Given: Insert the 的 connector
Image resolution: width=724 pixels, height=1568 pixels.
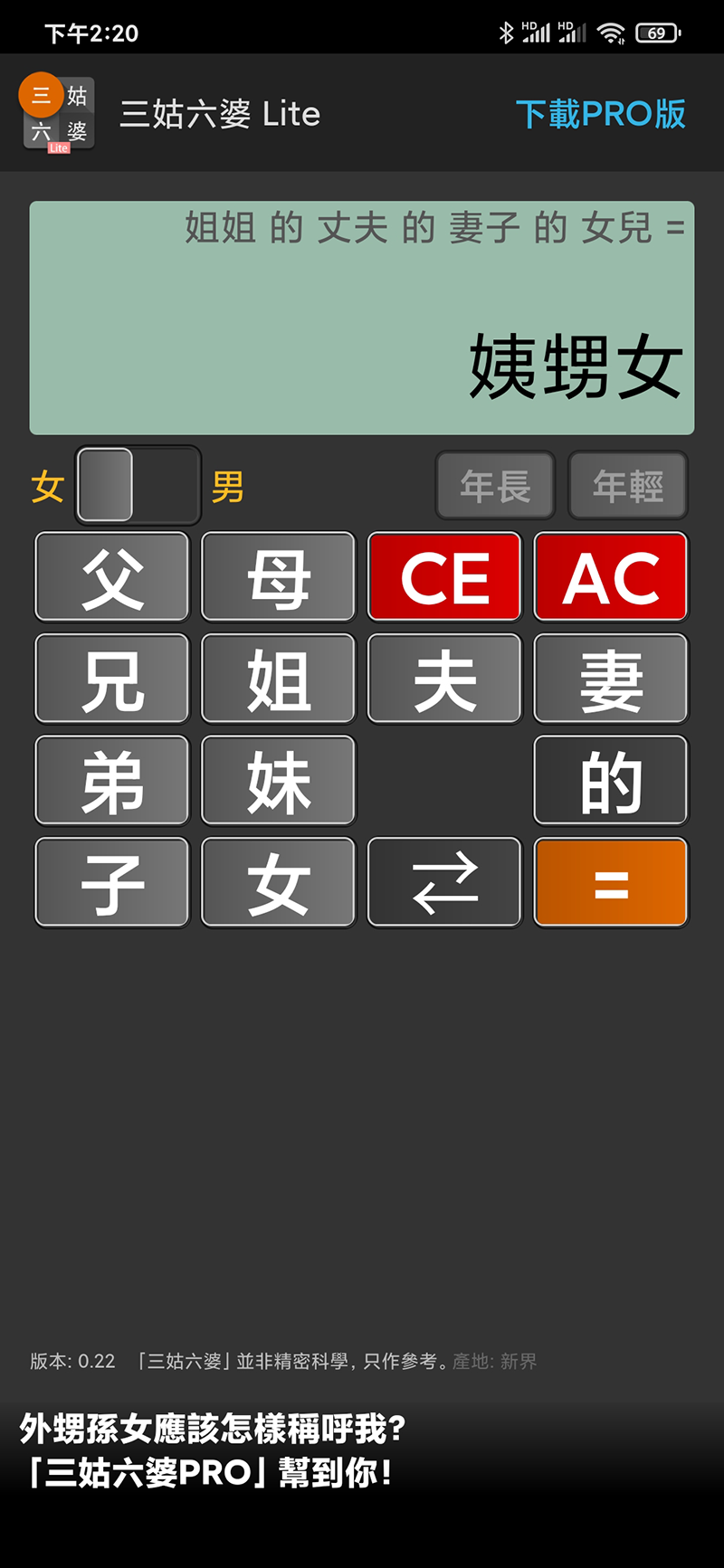Looking at the screenshot, I should point(611,780).
